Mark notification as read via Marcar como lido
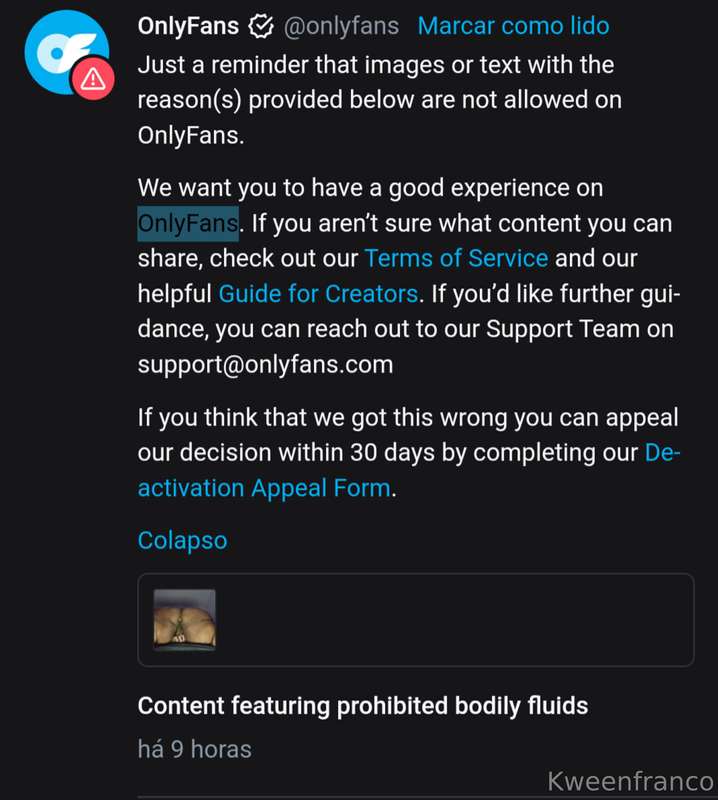718x800 pixels. 513,26
